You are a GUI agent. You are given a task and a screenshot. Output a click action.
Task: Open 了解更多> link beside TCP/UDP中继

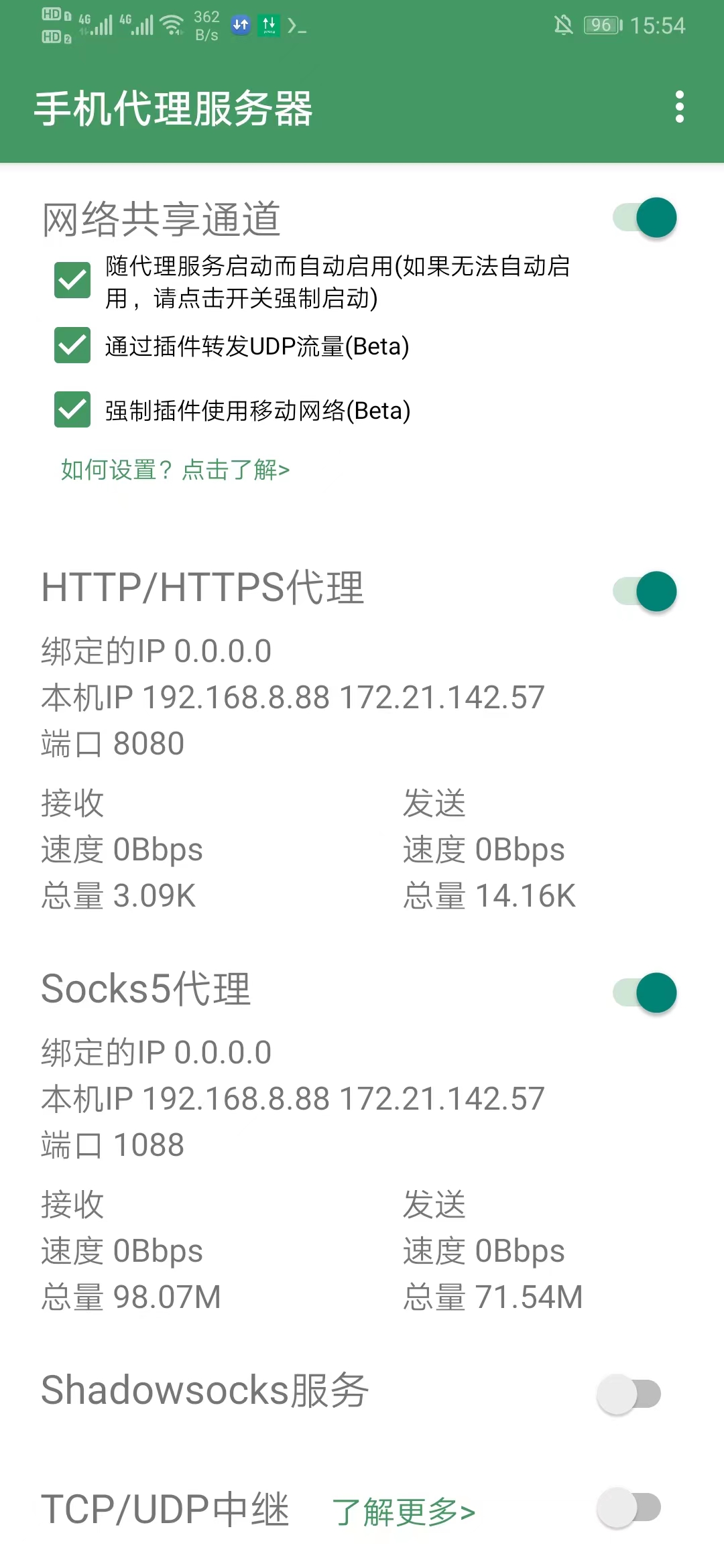[404, 1512]
